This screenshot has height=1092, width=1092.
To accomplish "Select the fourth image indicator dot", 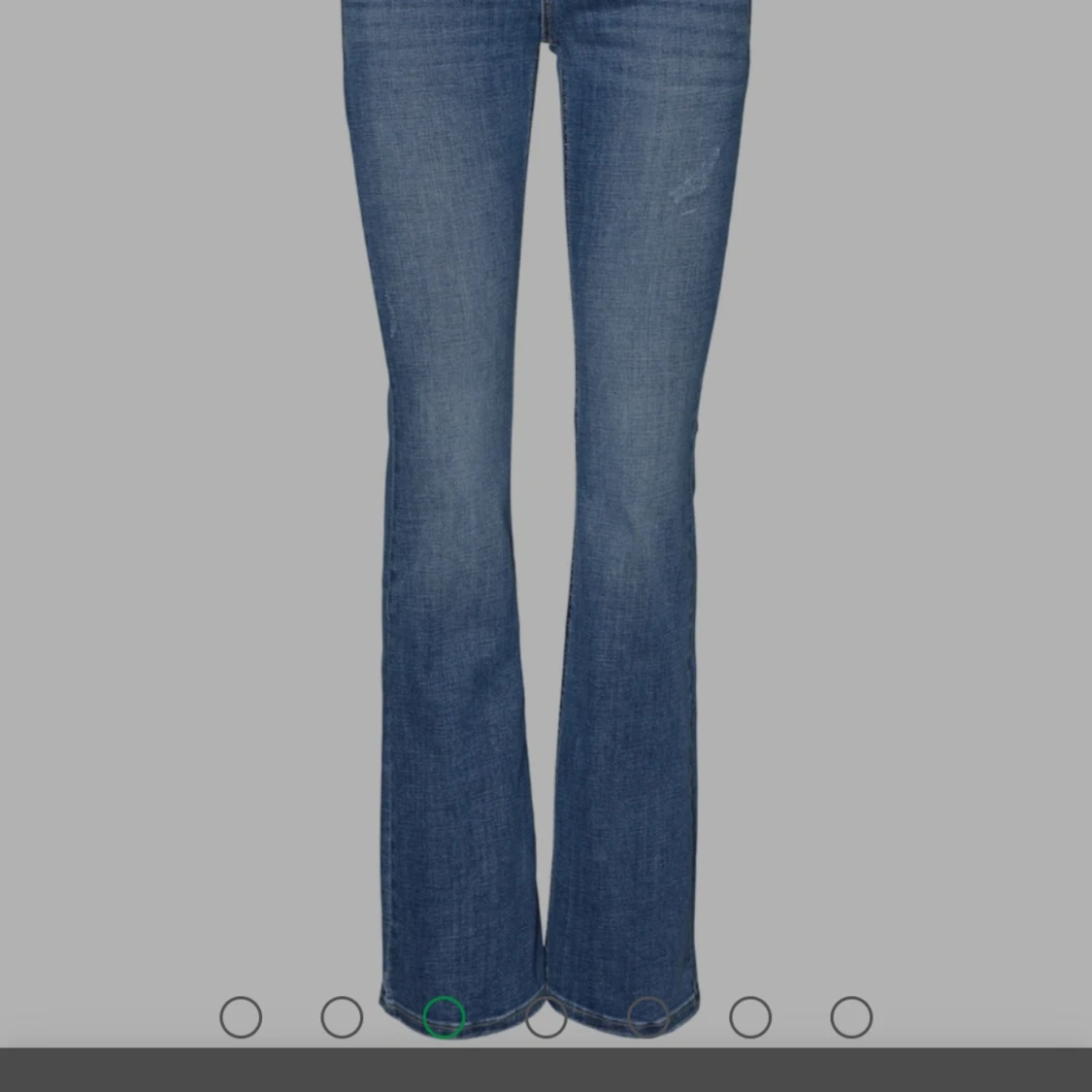I will point(546,1017).
